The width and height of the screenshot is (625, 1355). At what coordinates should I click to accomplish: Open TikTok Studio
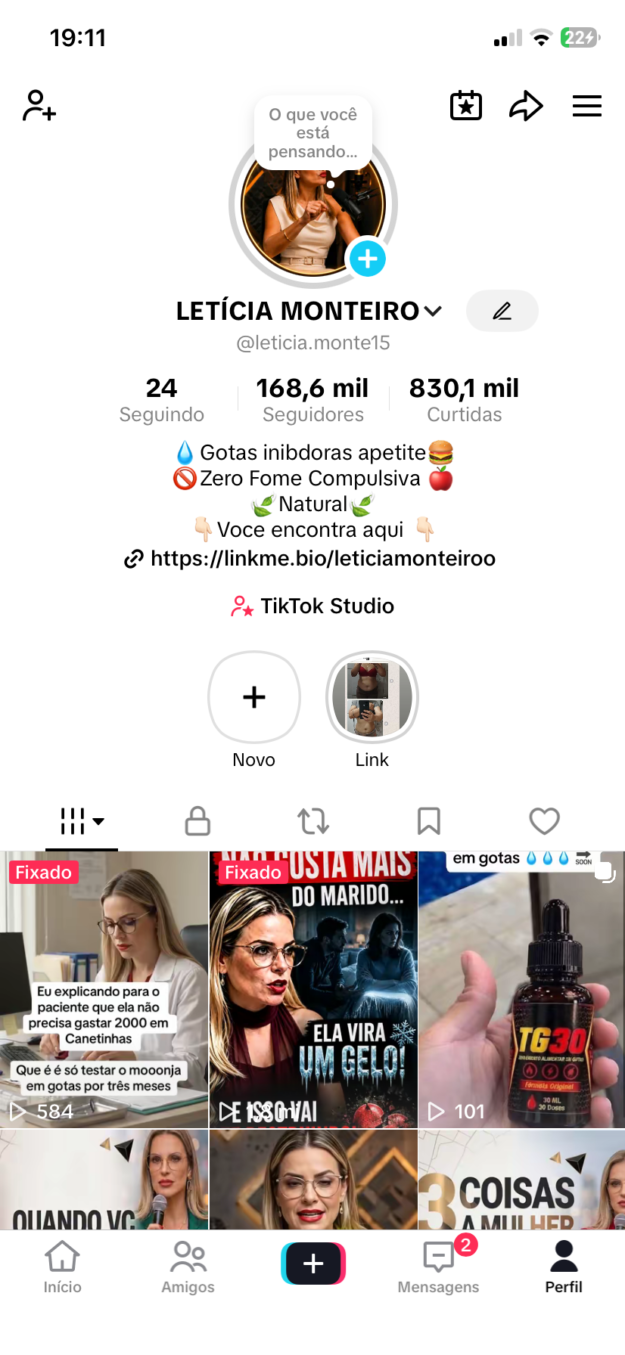coord(312,606)
